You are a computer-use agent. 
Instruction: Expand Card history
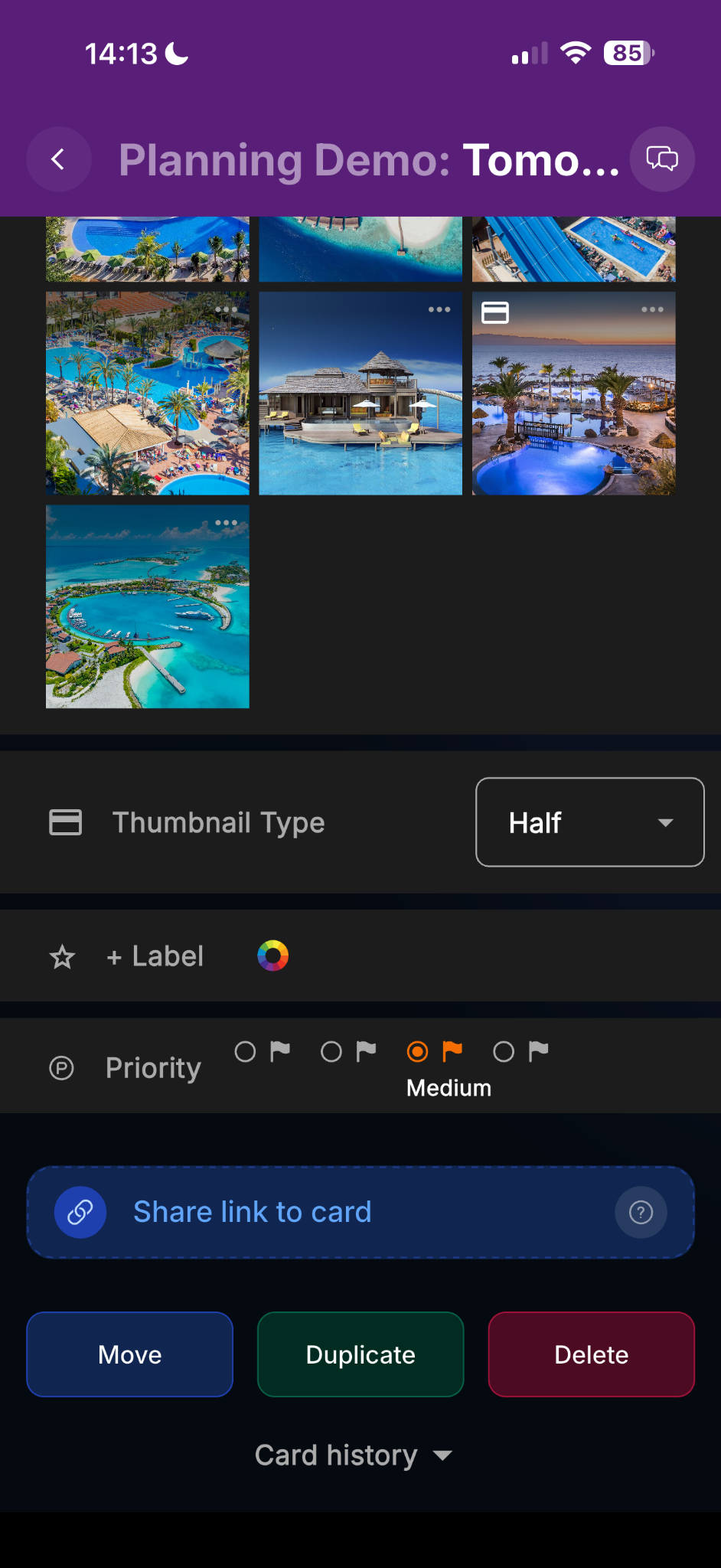click(x=354, y=1455)
